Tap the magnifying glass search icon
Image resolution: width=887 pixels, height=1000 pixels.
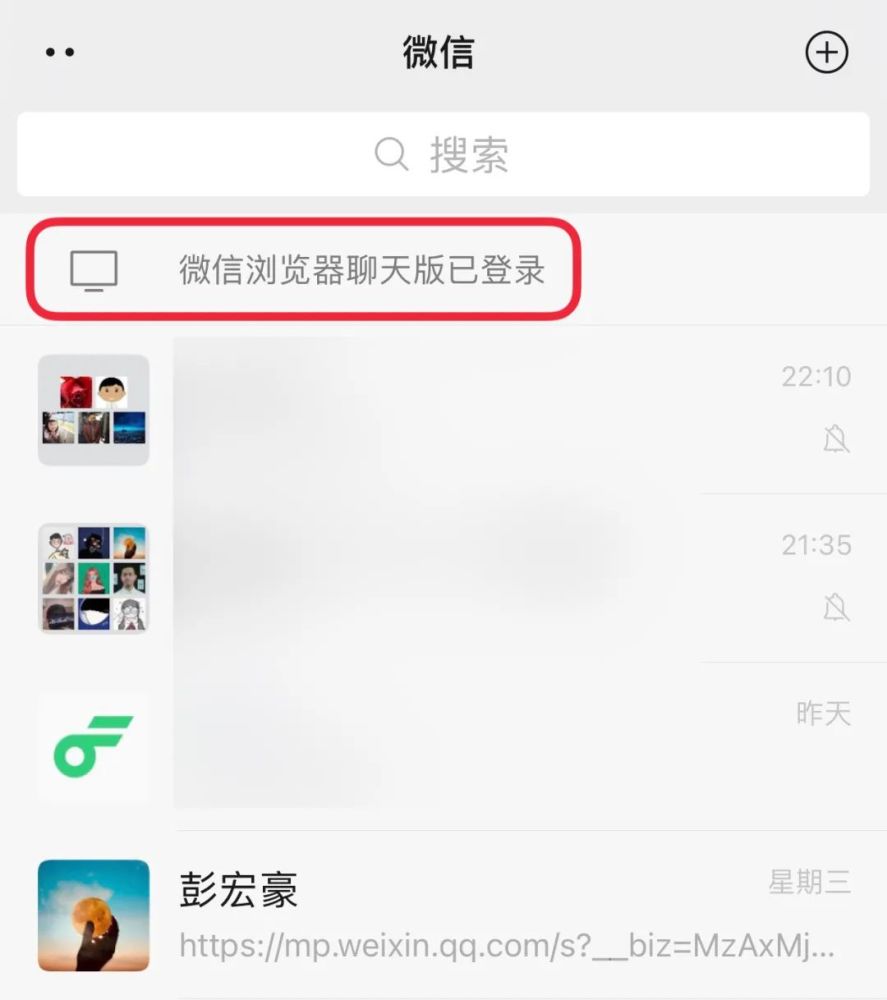pyautogui.click(x=391, y=155)
